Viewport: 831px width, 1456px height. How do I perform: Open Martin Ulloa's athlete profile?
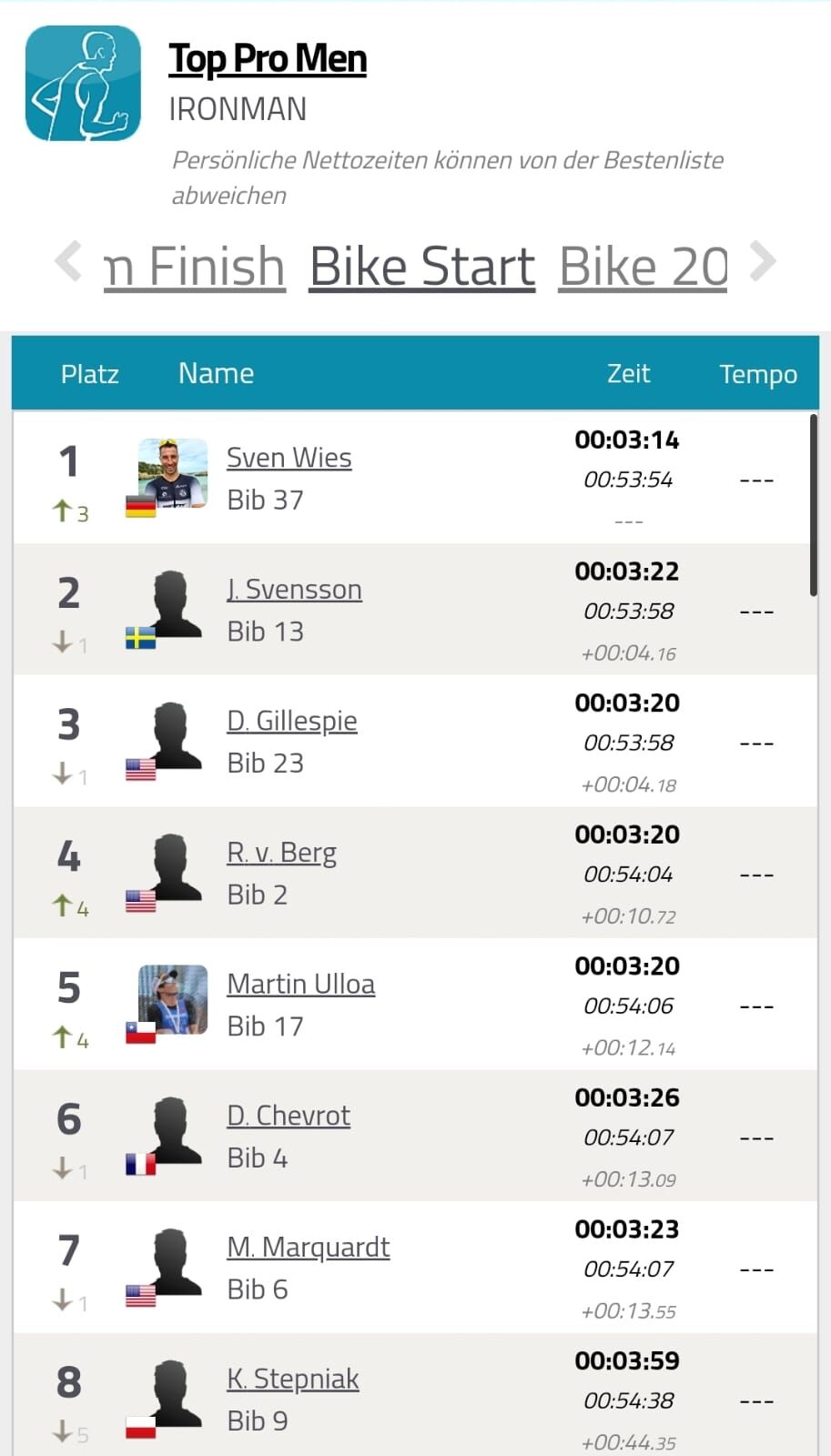coord(300,984)
